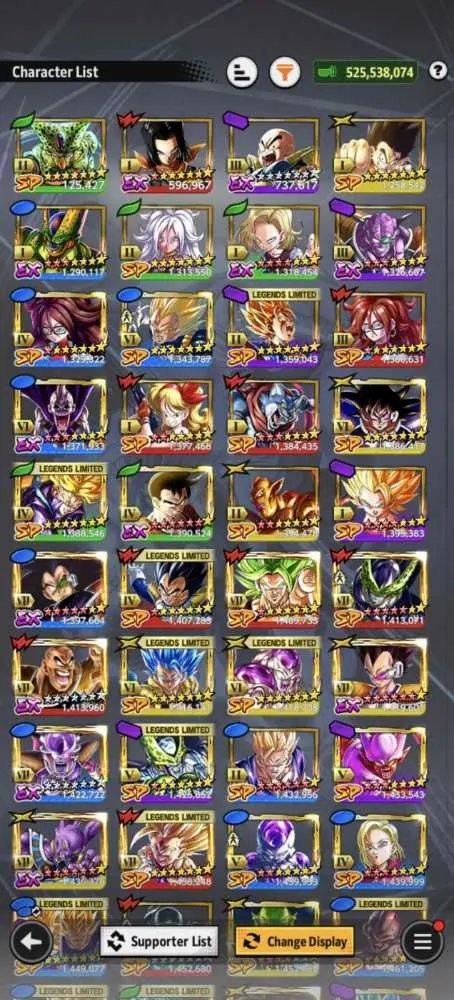The image size is (454, 1000).
Task: Open the Supporter List
Action: pyautogui.click(x=159, y=941)
